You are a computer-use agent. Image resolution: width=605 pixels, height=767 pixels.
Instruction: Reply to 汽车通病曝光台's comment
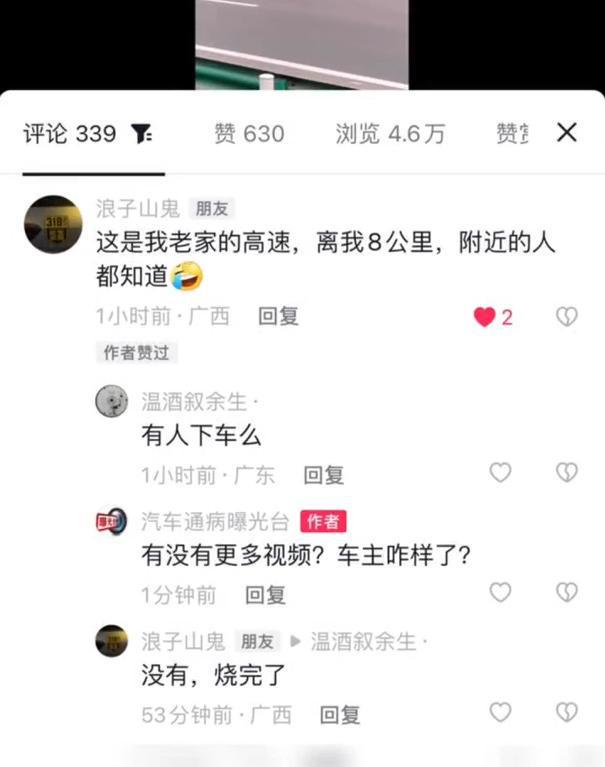pos(266,595)
